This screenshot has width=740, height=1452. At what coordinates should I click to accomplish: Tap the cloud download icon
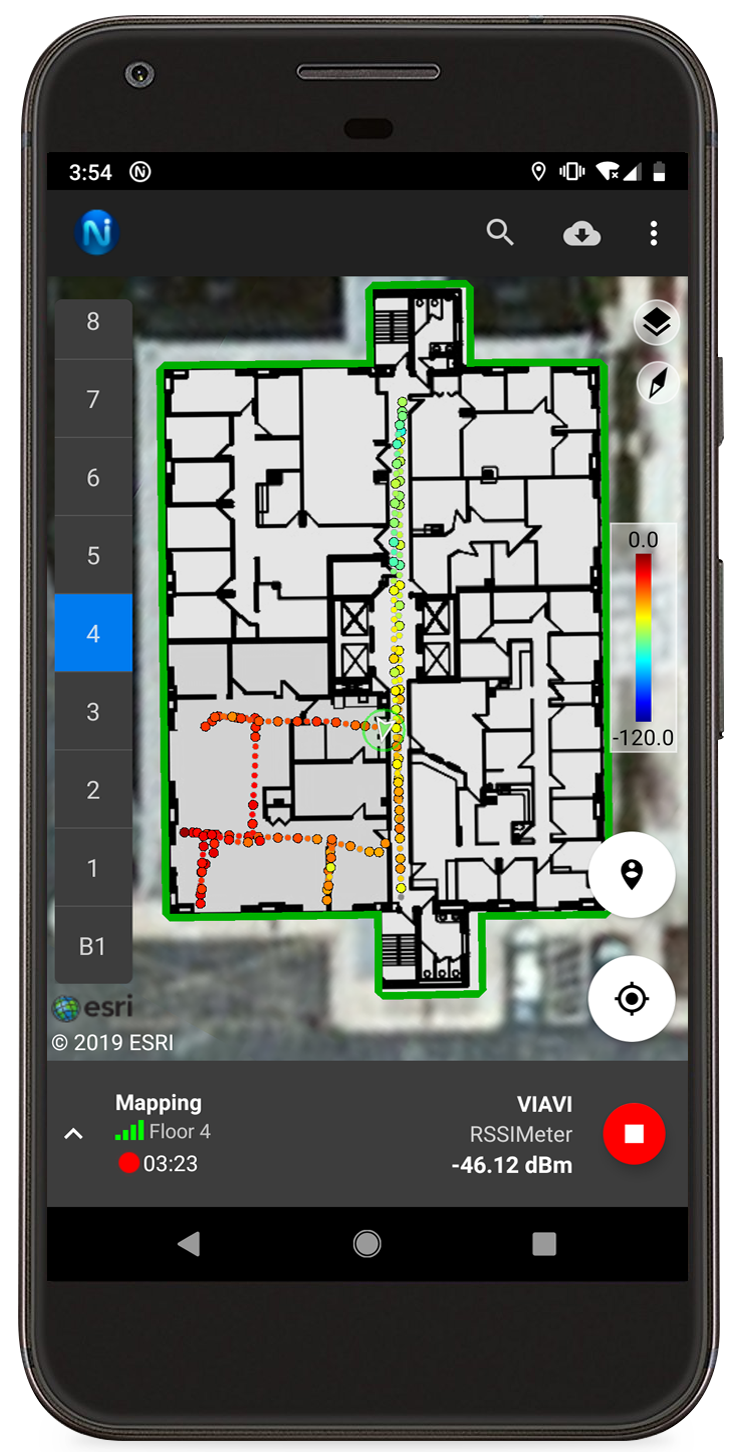pyautogui.click(x=581, y=234)
